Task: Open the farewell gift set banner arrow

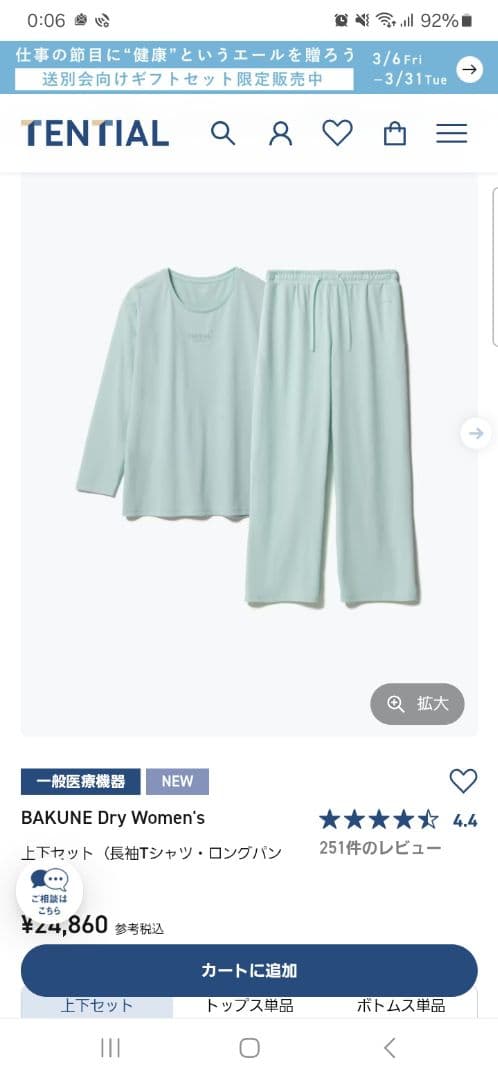Action: click(x=470, y=69)
